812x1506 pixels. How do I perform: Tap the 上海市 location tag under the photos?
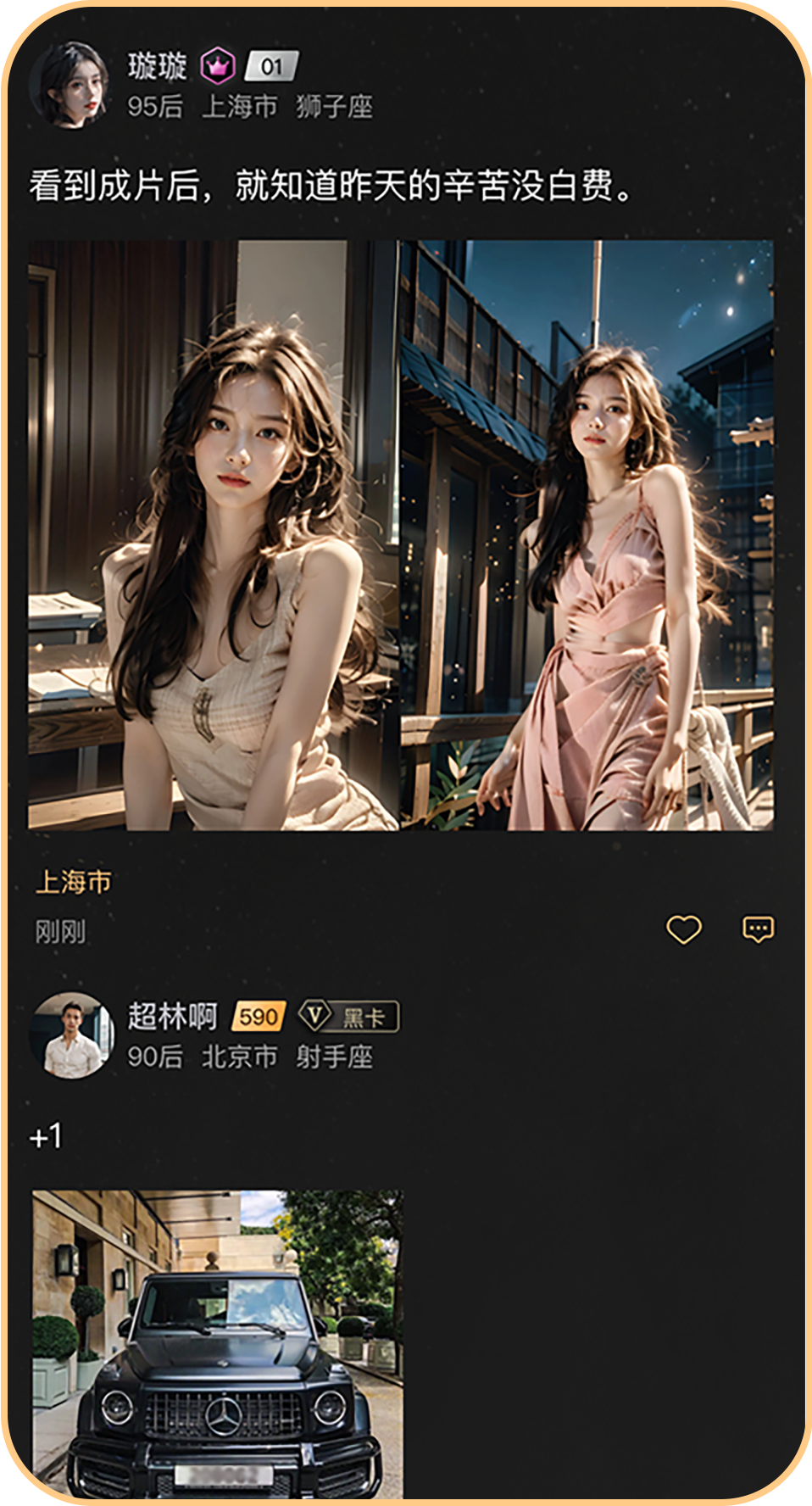click(x=73, y=883)
